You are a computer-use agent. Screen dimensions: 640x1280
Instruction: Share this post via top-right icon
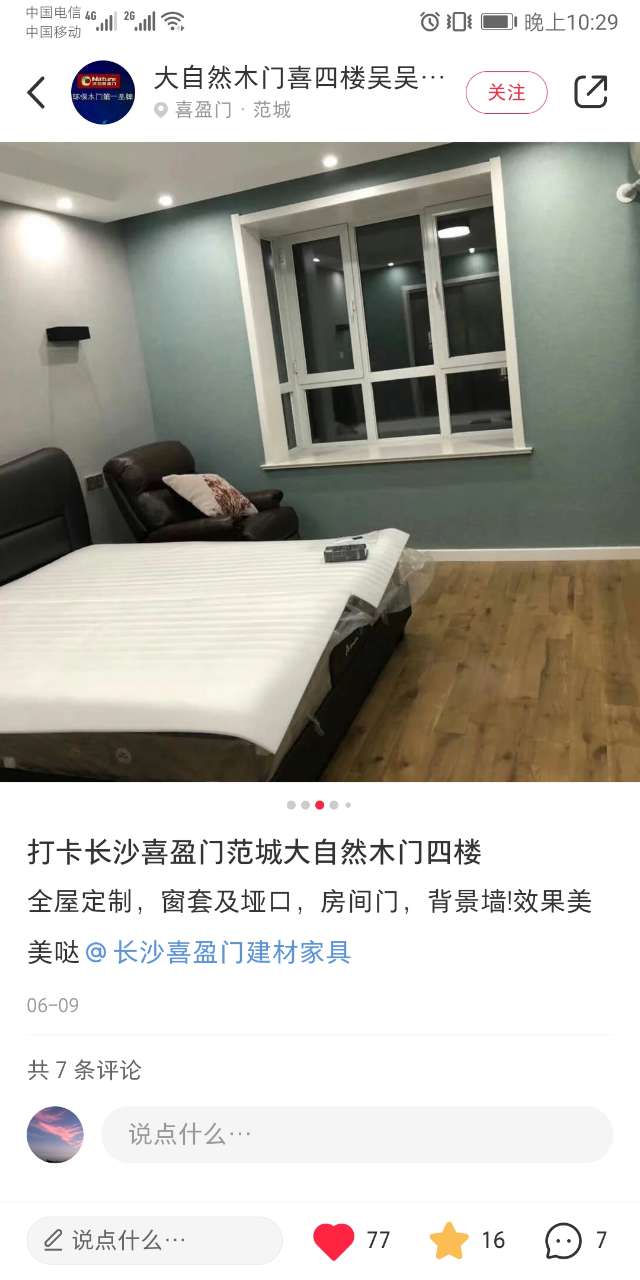tap(590, 92)
